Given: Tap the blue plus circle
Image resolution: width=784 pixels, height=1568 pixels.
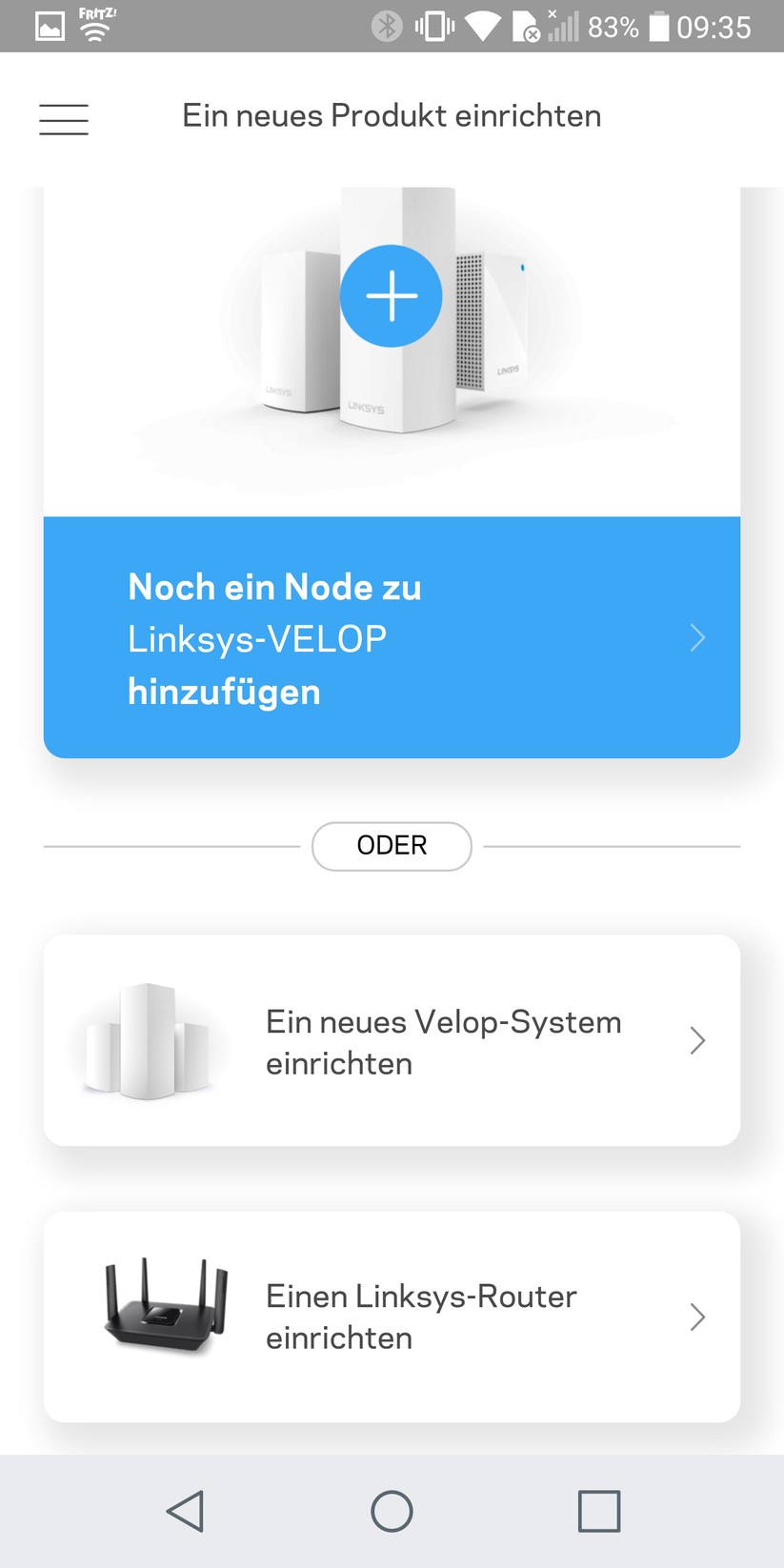Looking at the screenshot, I should tap(392, 296).
